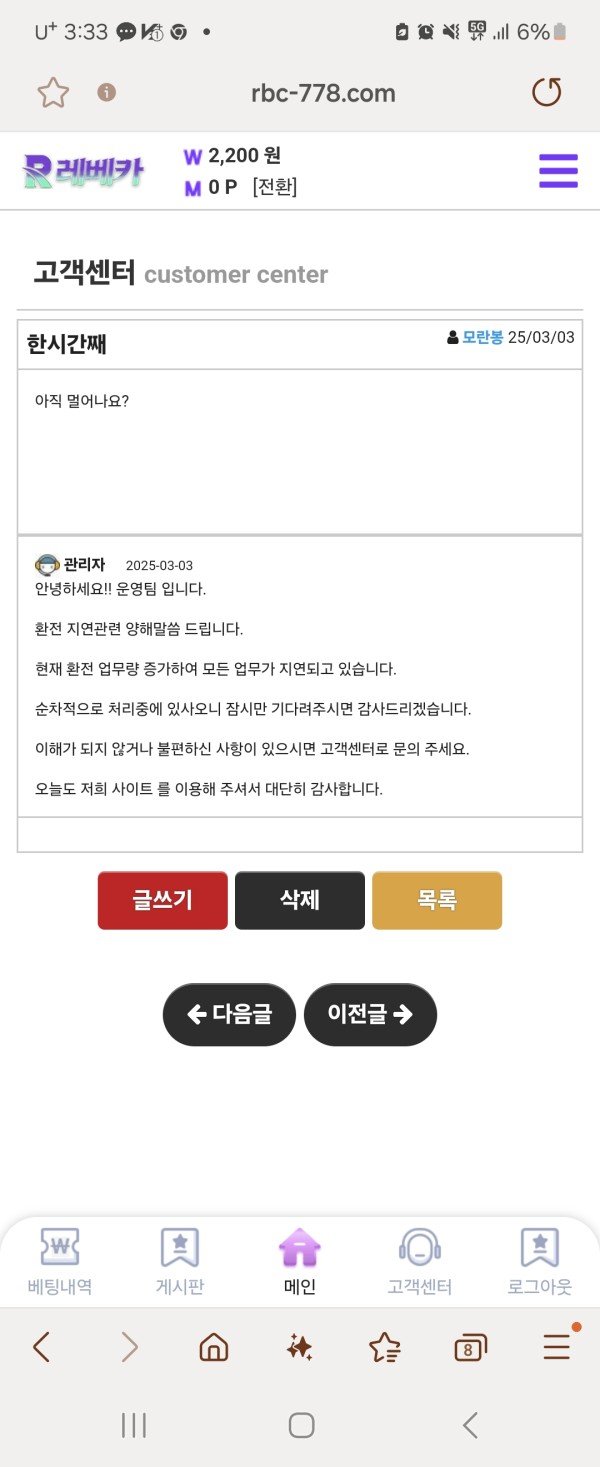The image size is (600, 1467).
Task: Open the browser tools menu
Action: pos(556,1348)
